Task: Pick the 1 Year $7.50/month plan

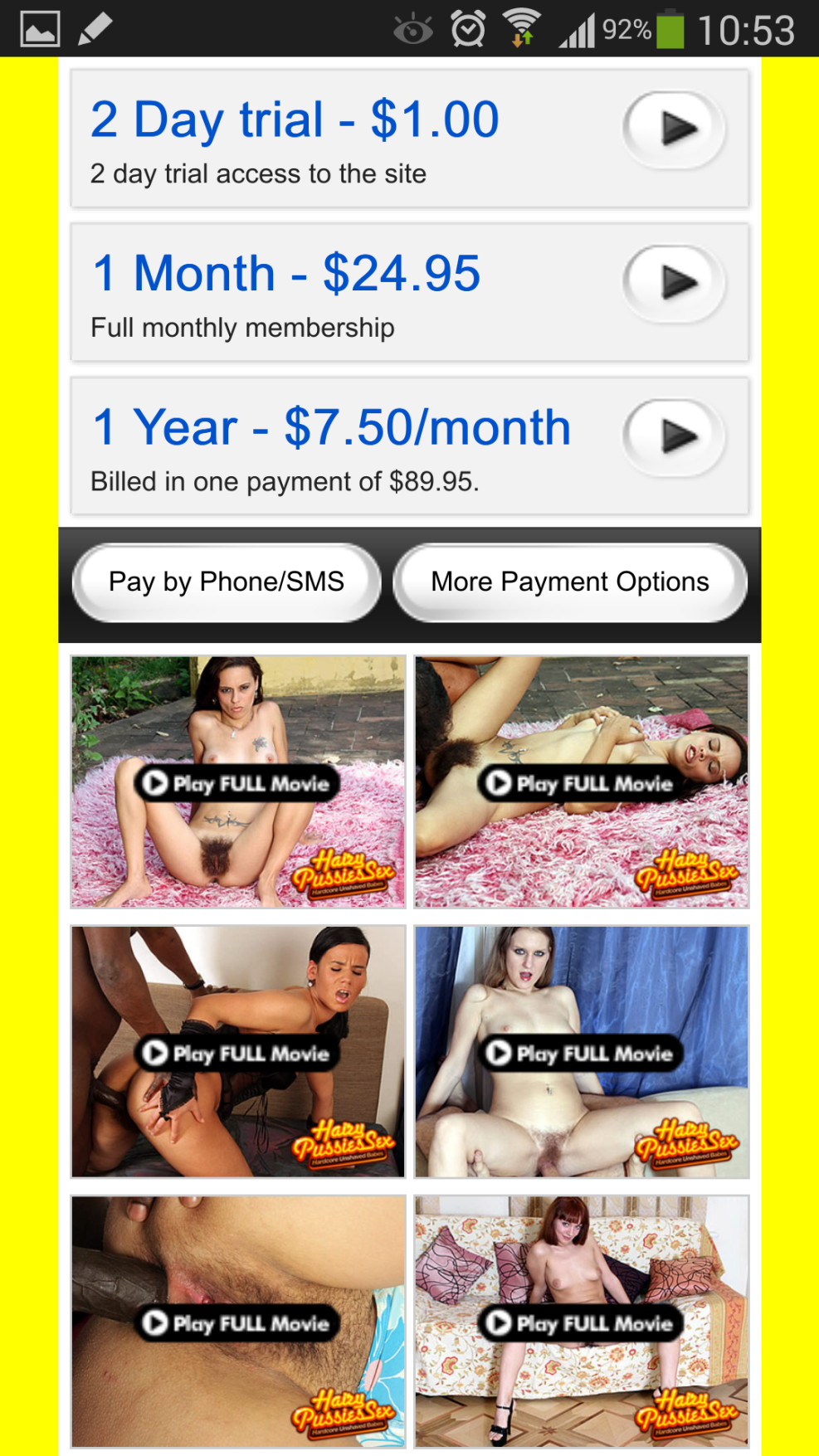Action: click(409, 446)
